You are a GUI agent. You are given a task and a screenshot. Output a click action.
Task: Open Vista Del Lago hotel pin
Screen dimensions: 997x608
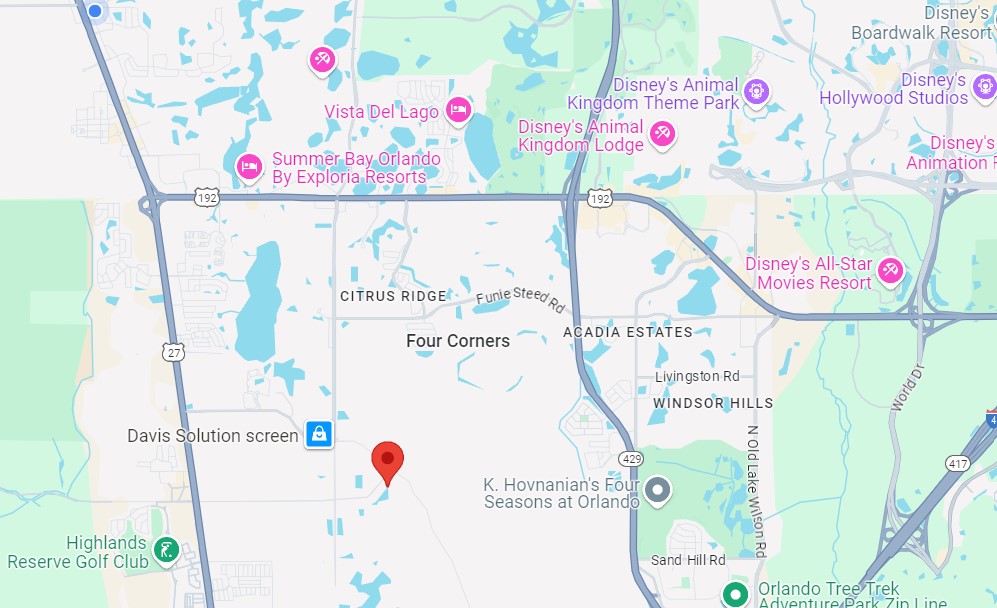pyautogui.click(x=458, y=109)
